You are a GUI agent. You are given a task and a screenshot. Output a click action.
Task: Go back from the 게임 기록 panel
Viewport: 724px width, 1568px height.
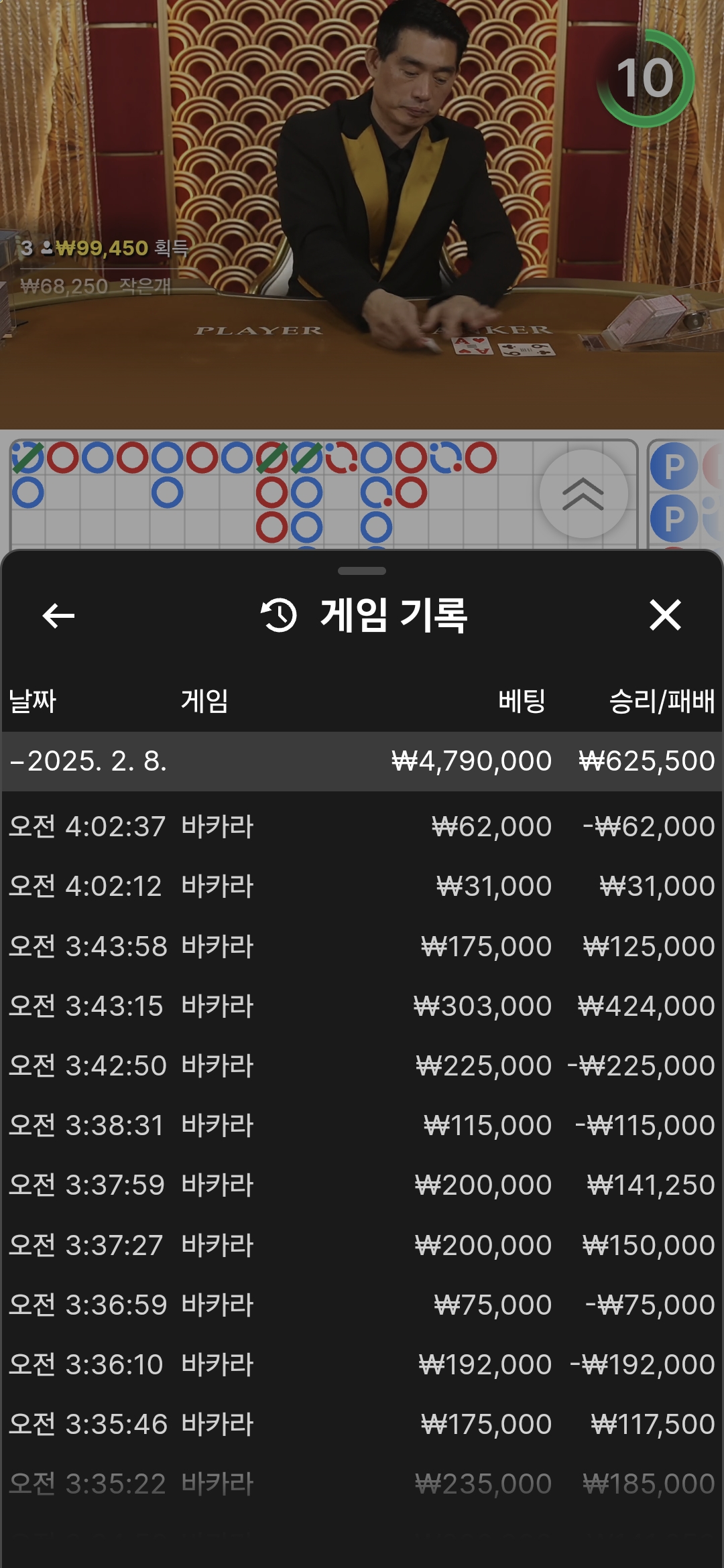pos(58,616)
